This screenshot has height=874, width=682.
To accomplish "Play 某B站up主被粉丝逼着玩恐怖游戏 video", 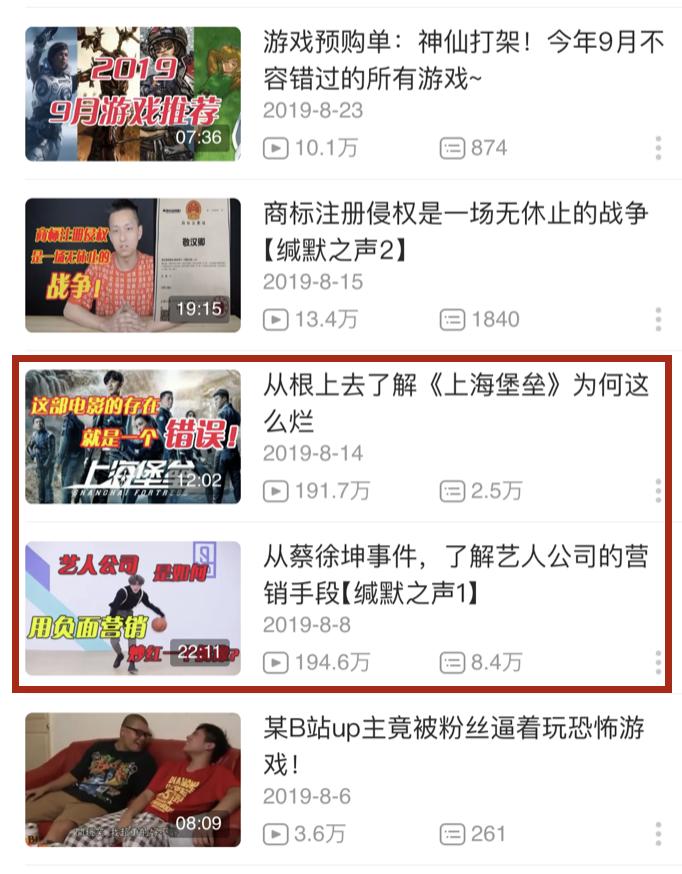I will tap(133, 779).
